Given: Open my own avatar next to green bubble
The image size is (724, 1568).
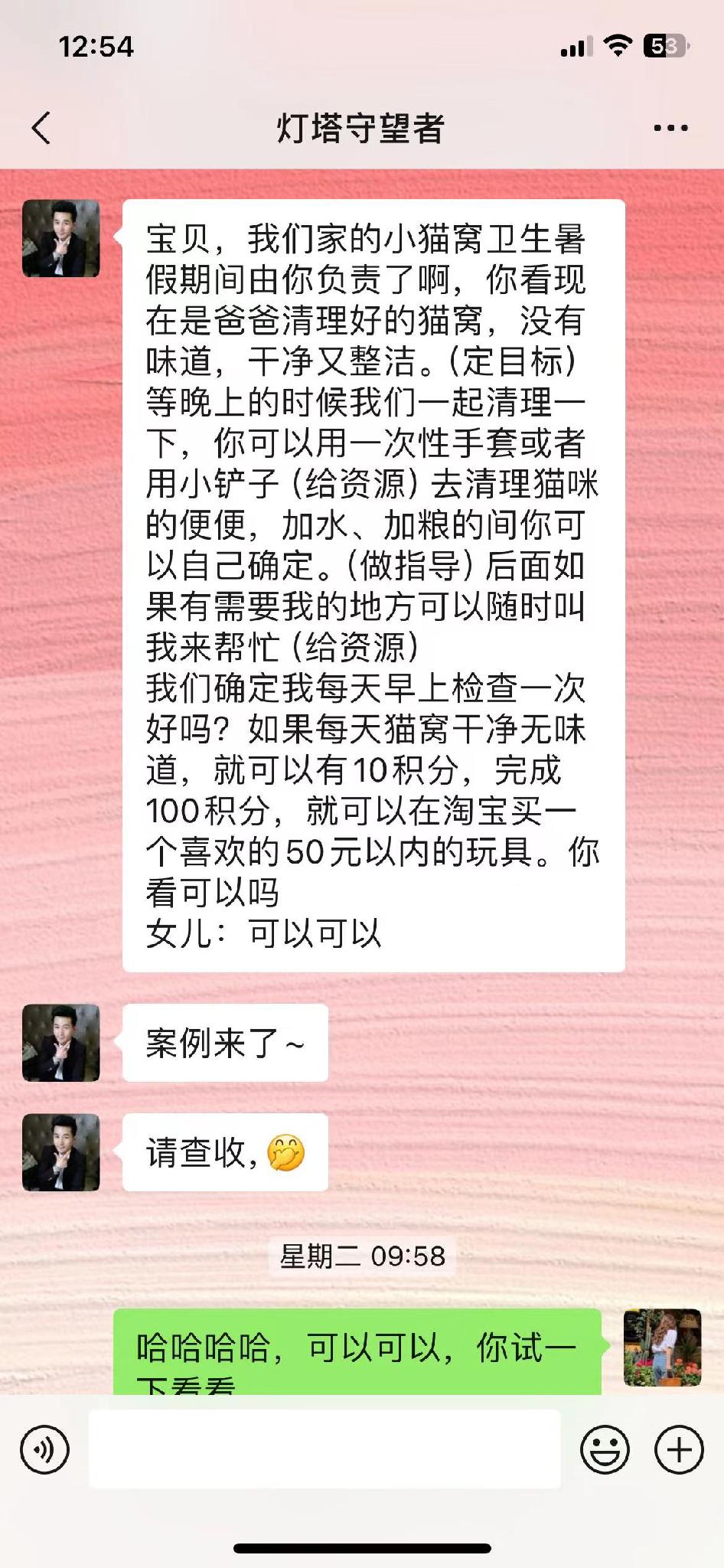Looking at the screenshot, I should [662, 1347].
